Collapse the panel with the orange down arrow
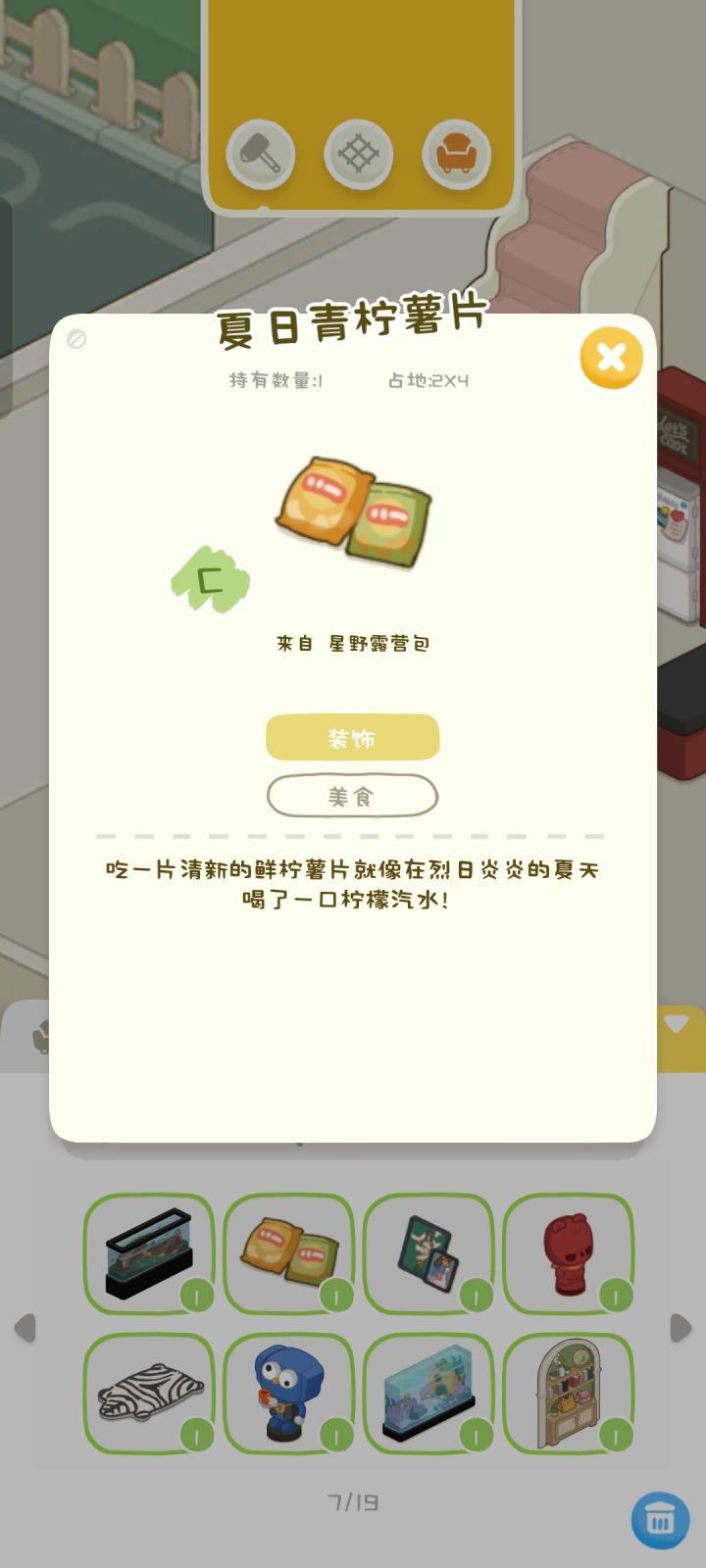706x1568 pixels. point(675,1025)
